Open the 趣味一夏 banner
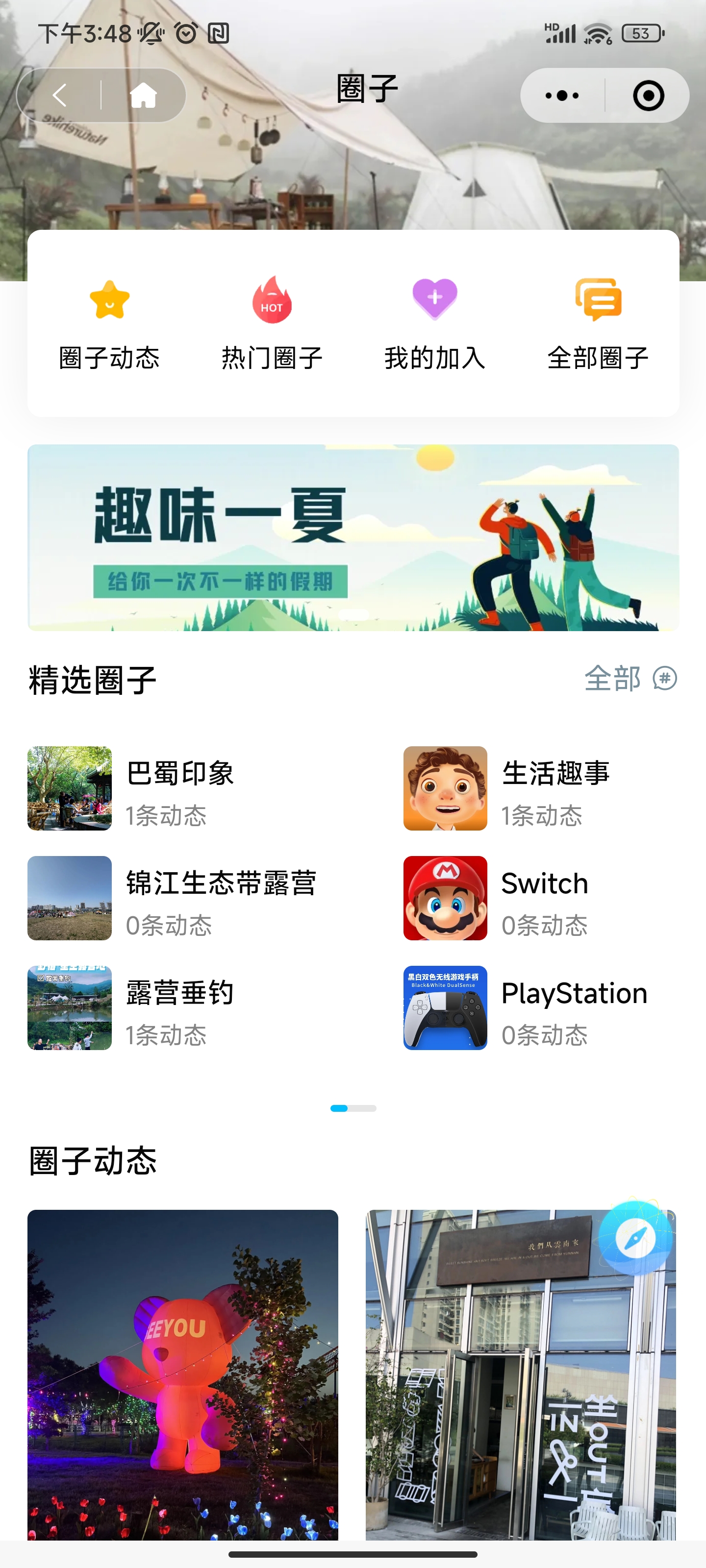 pyautogui.click(x=353, y=538)
